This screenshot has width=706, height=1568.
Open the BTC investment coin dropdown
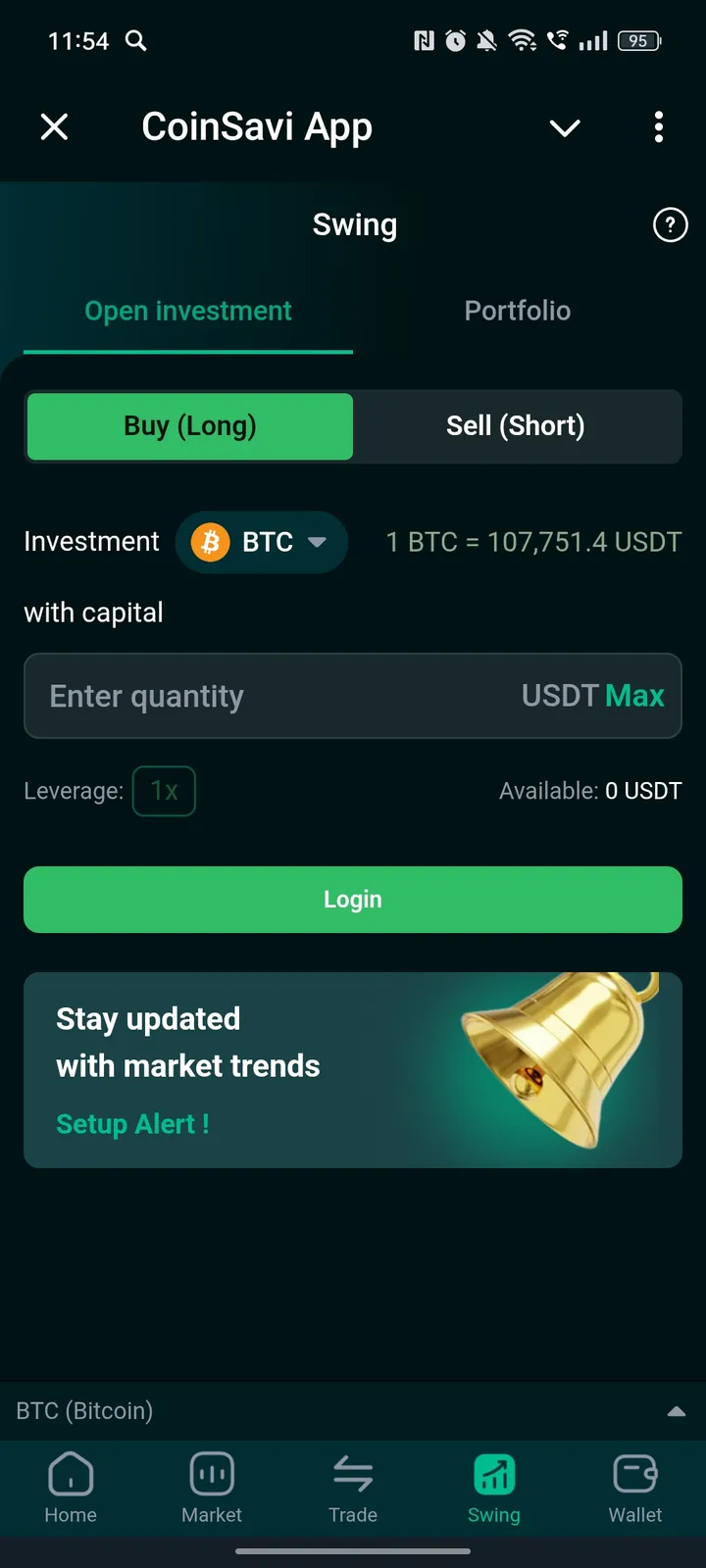coord(261,542)
